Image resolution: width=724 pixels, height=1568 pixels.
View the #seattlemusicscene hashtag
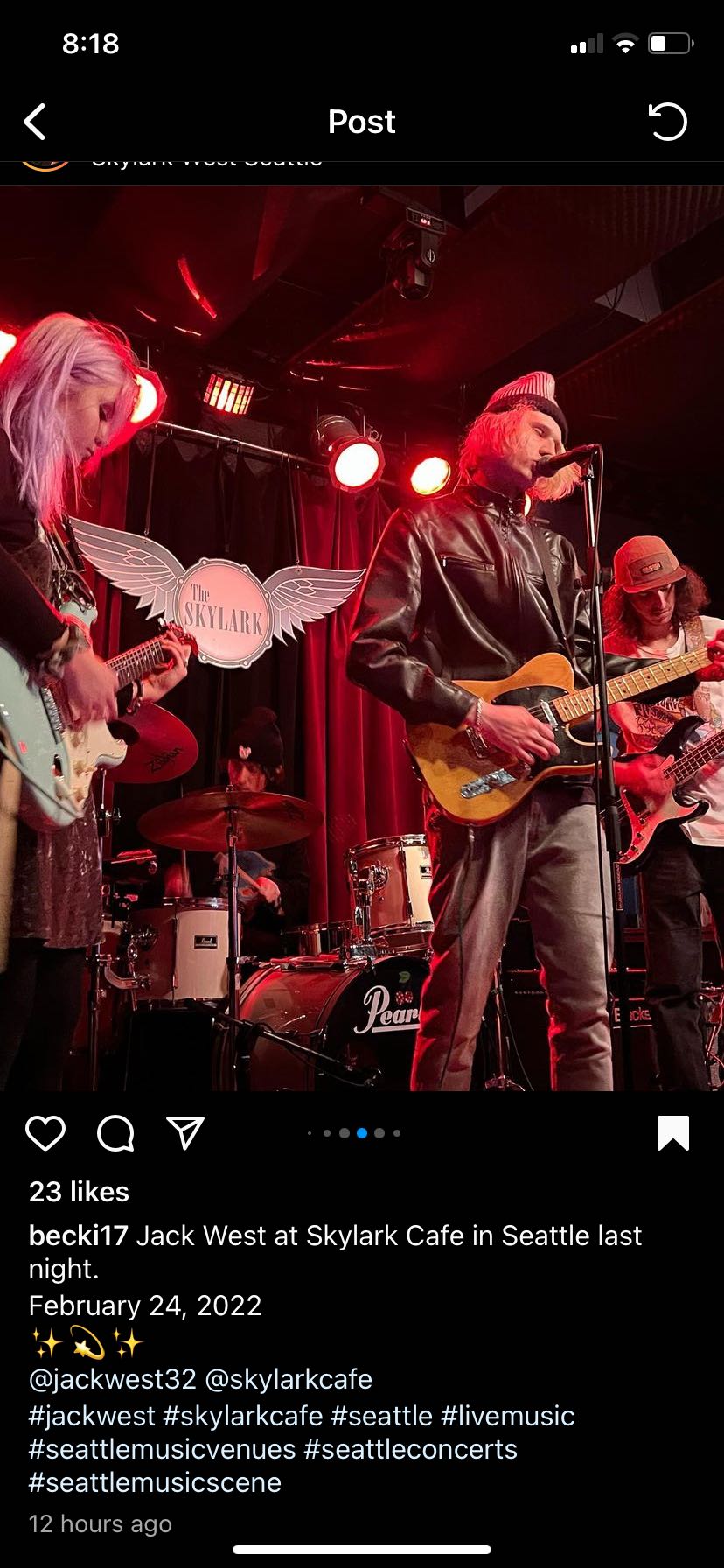155,1482
